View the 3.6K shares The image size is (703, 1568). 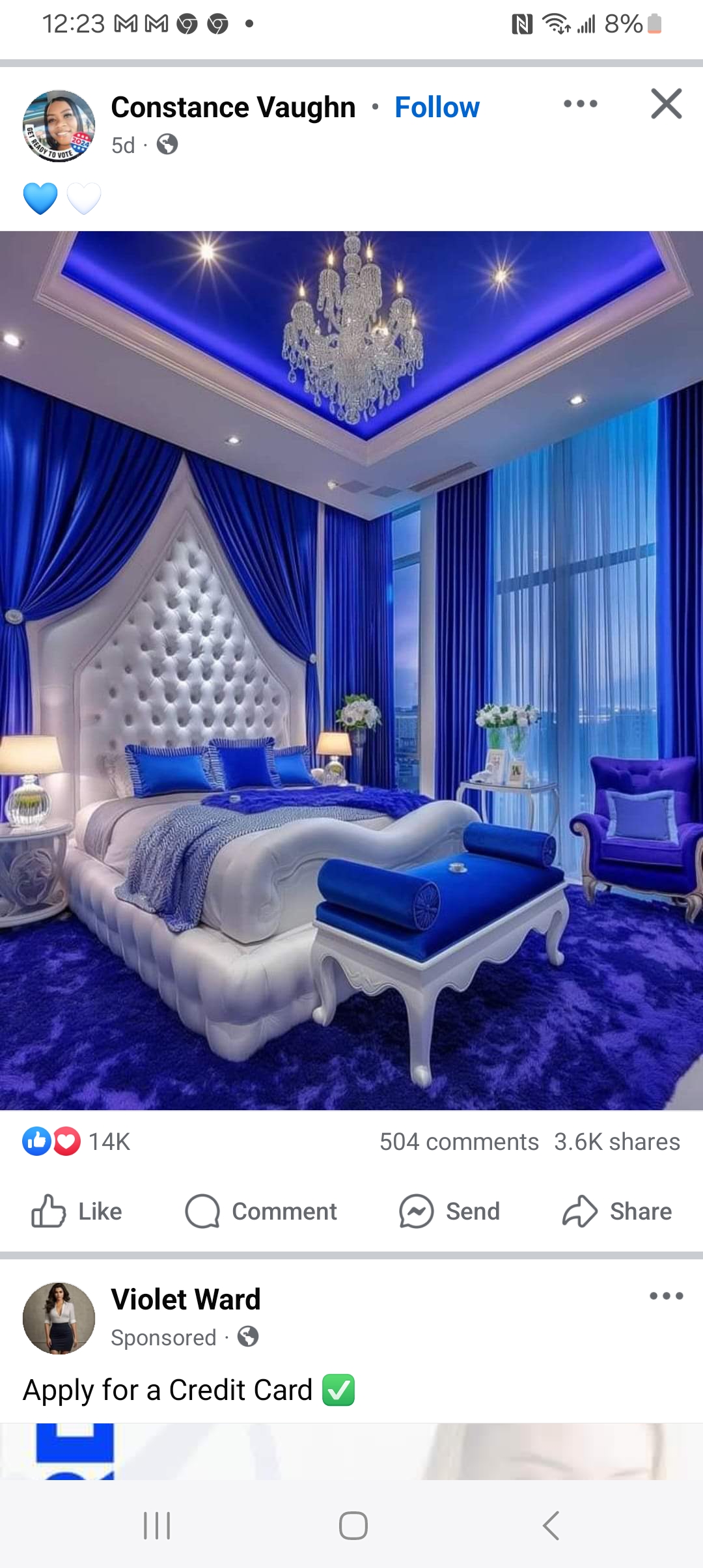pyautogui.click(x=616, y=1141)
